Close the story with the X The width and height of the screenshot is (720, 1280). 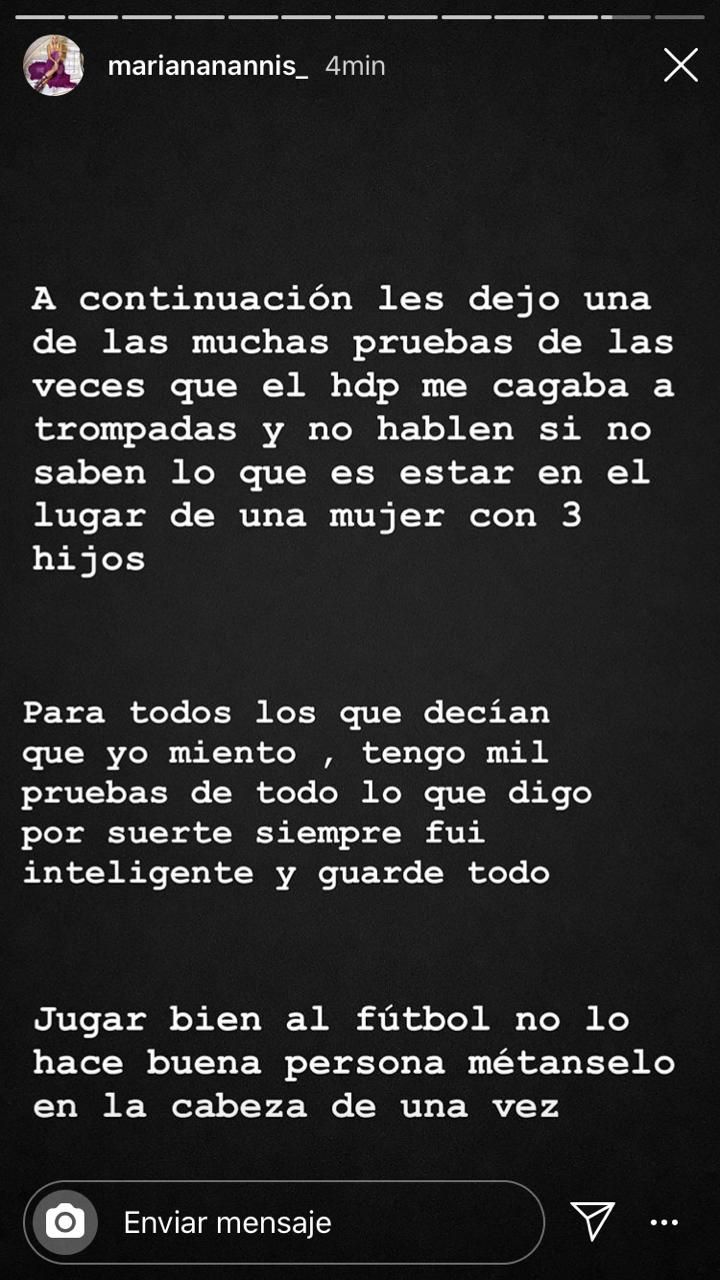click(x=681, y=66)
